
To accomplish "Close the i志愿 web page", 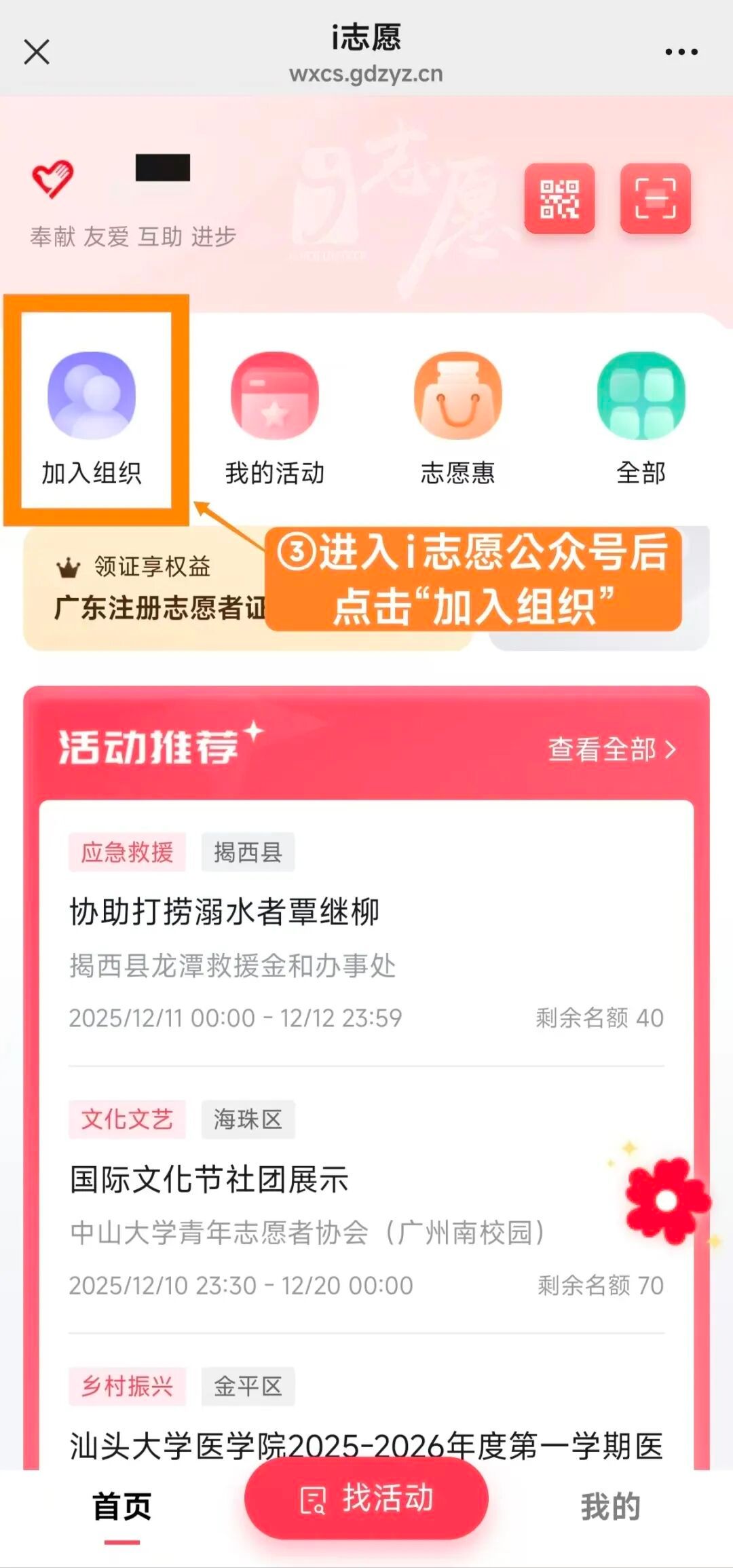I will (37, 52).
